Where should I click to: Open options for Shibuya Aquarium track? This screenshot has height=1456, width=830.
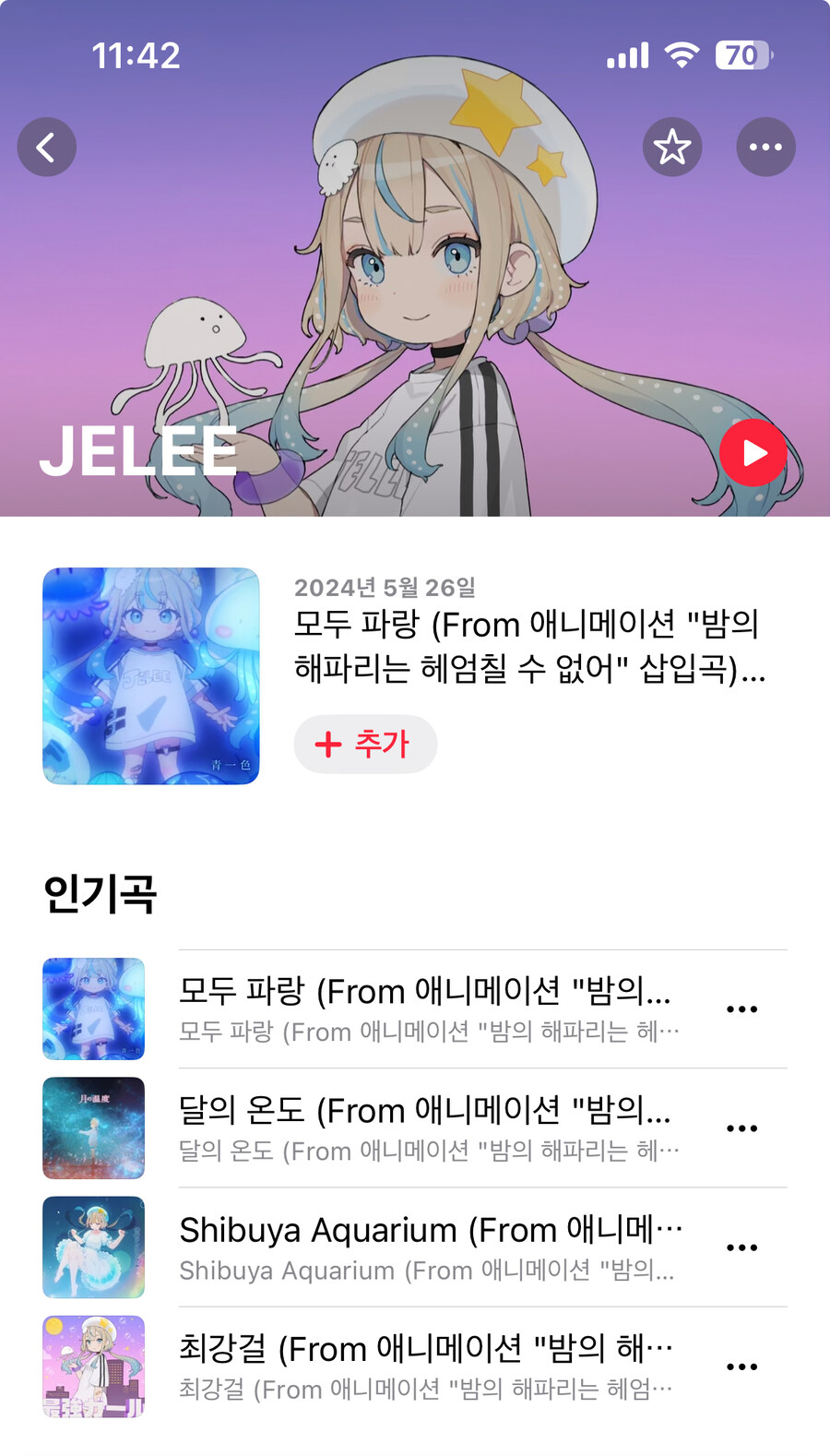741,1247
